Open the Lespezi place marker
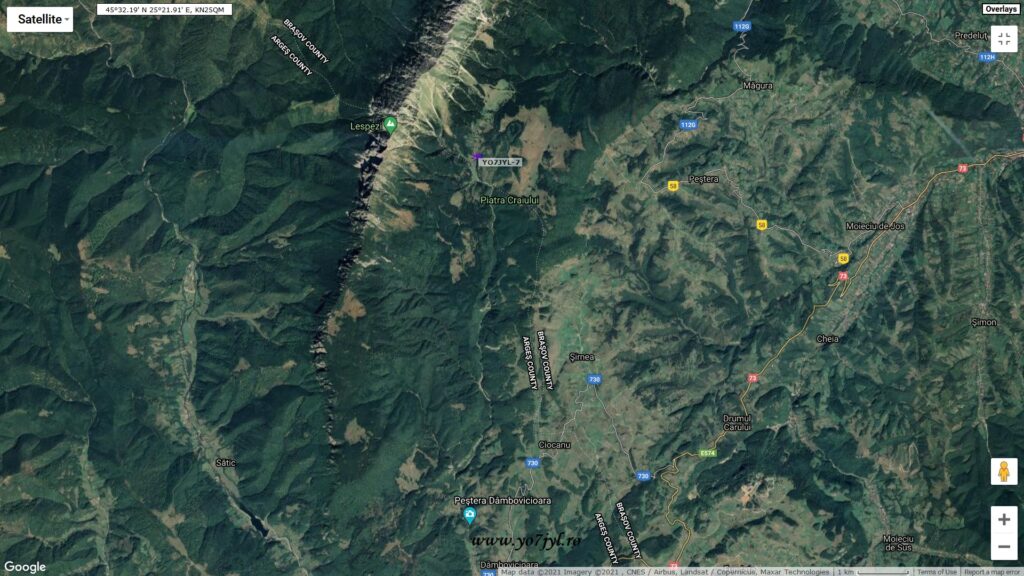 [391, 125]
